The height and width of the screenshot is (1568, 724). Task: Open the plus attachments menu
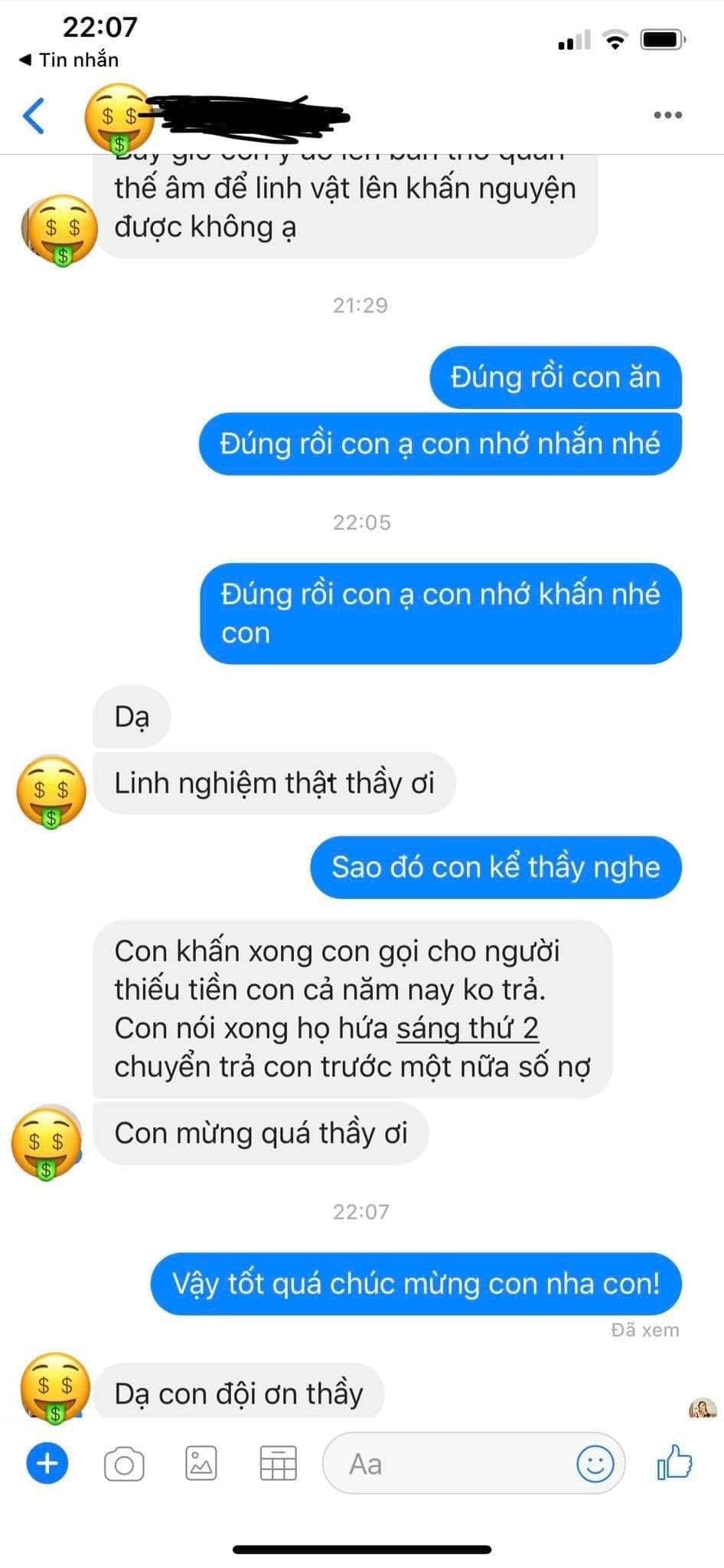pos(47,1463)
